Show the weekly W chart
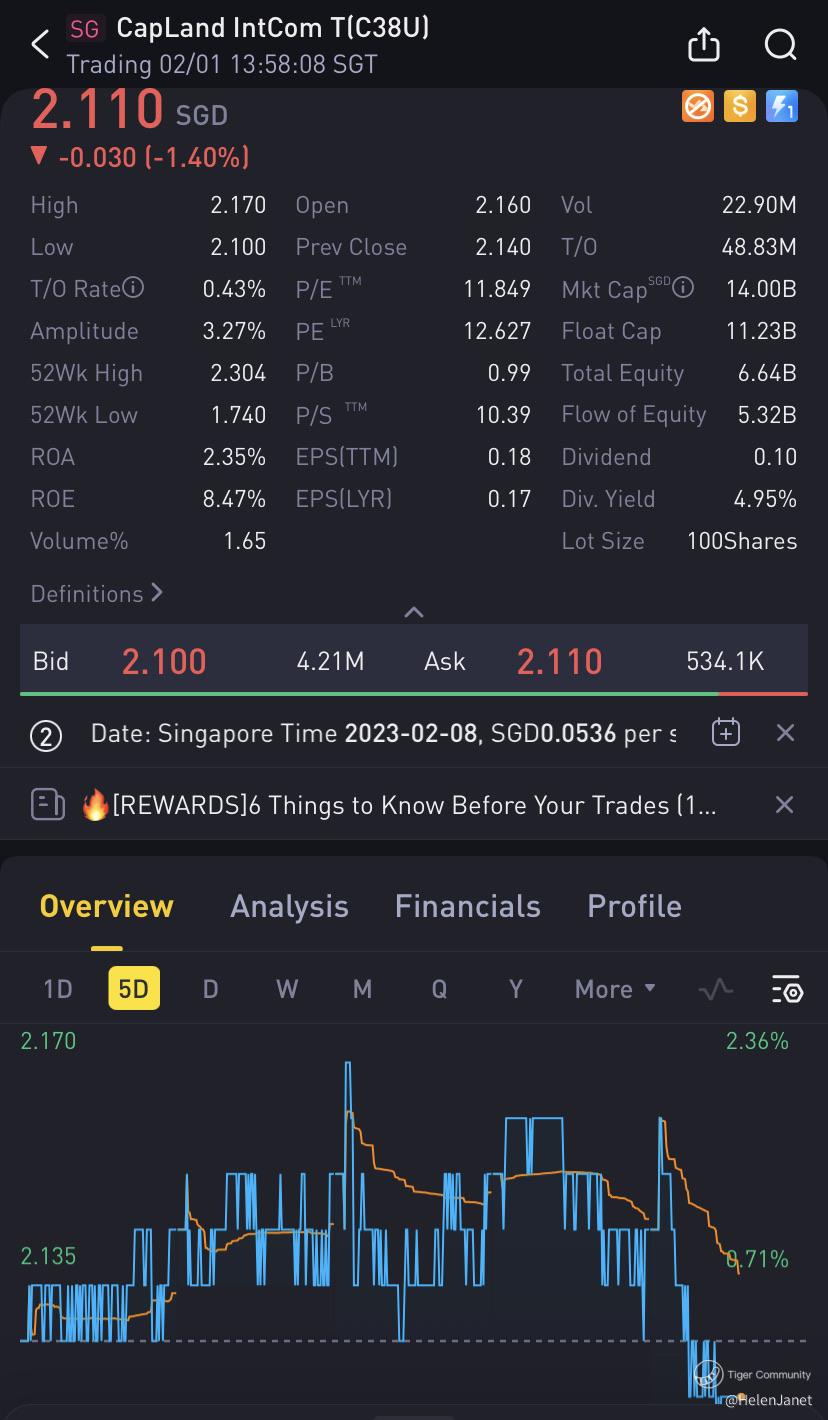The width and height of the screenshot is (828, 1420). pos(287,989)
